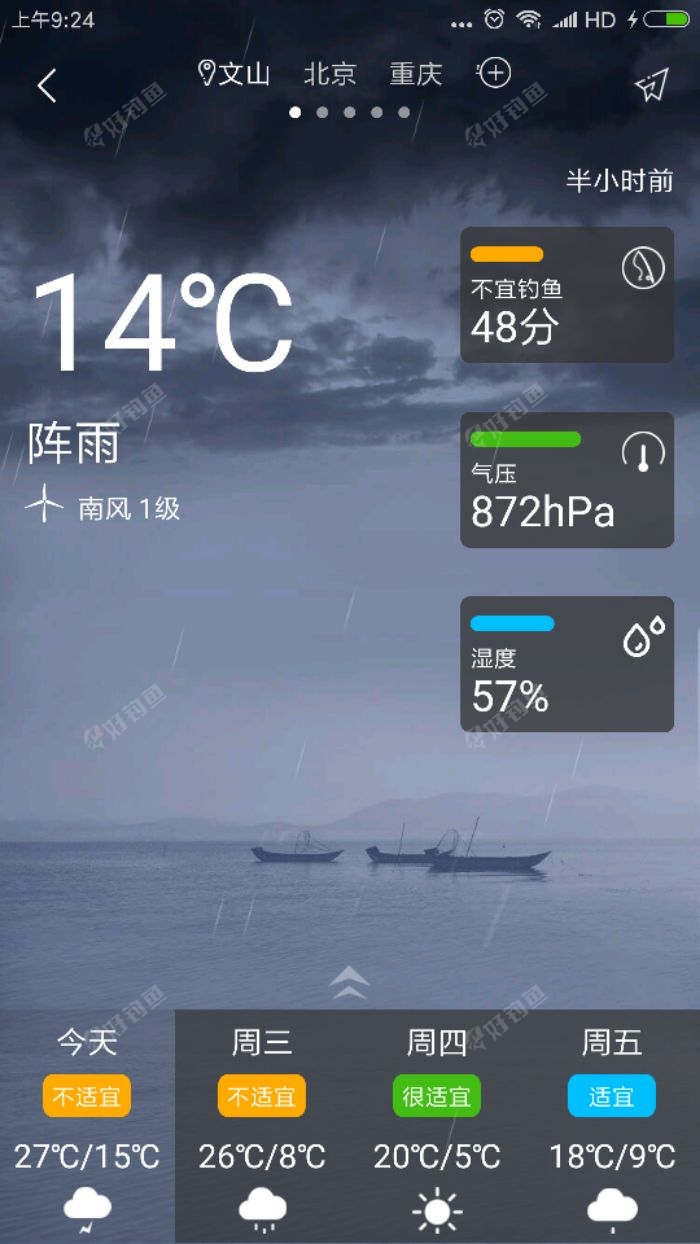Open the 不宜钓鱼 48分 fishing score card
700x1244 pixels.
(567, 295)
